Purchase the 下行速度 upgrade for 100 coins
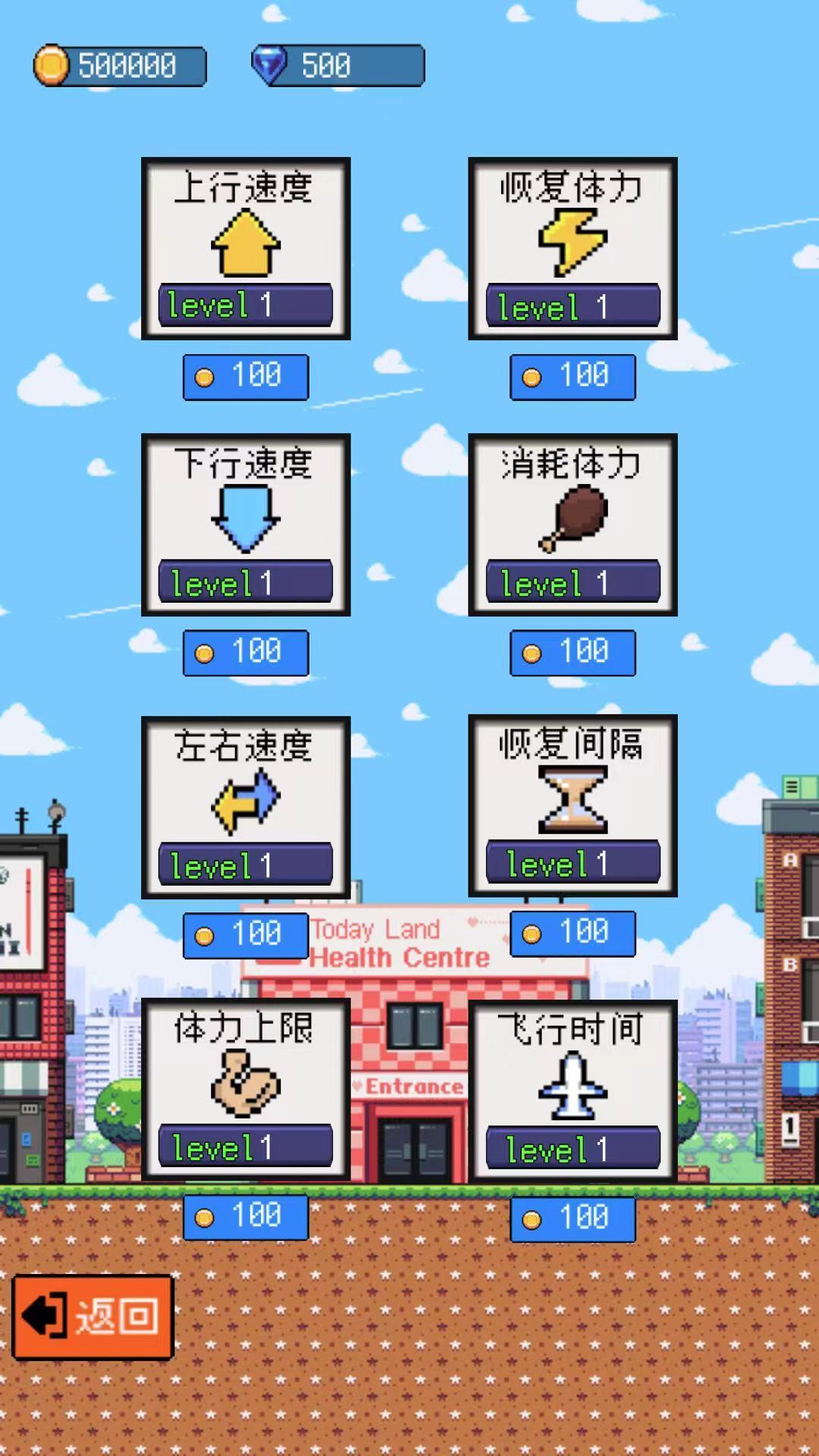Image resolution: width=819 pixels, height=1456 pixels. pos(244,652)
